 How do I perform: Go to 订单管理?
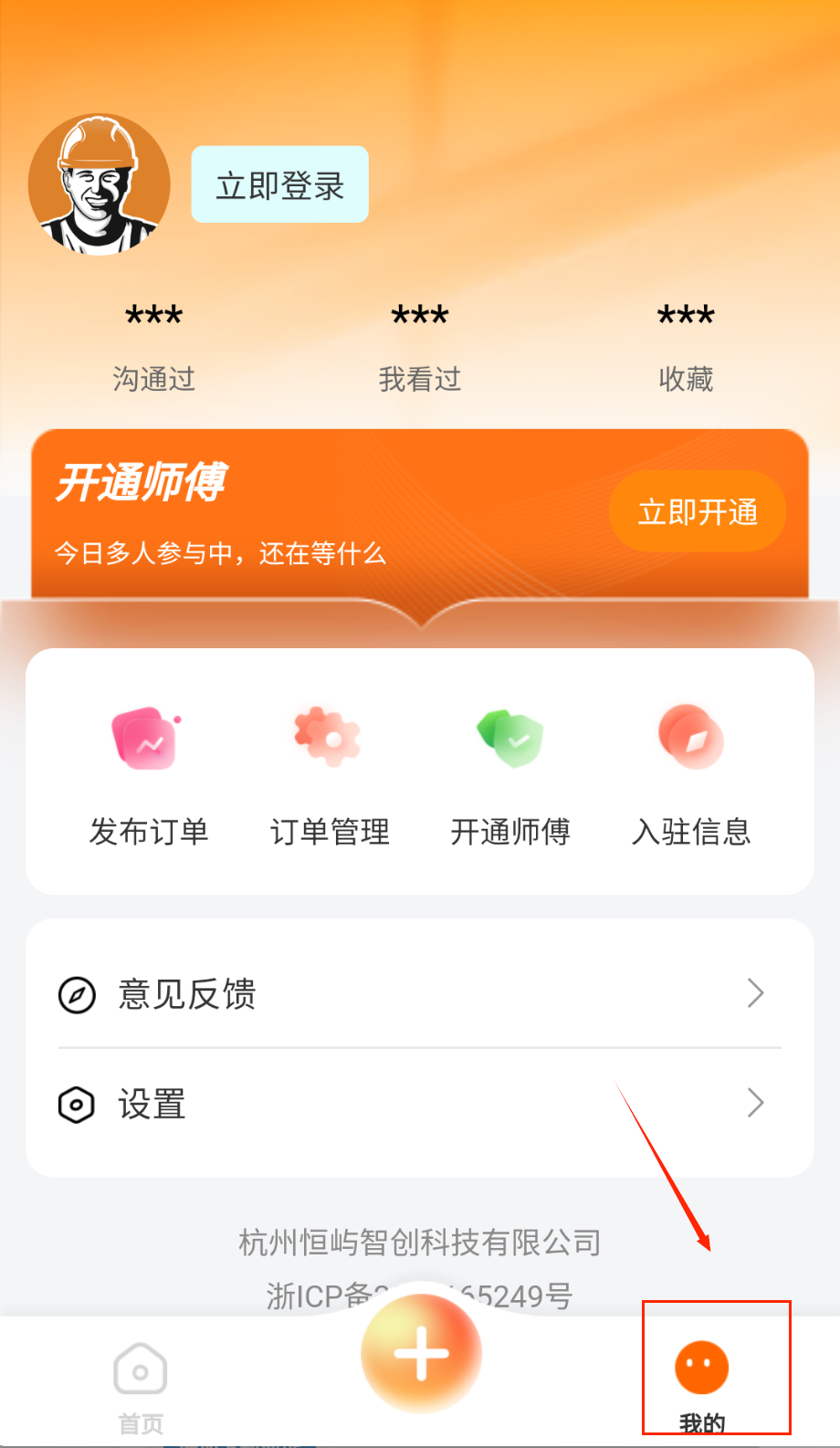330,776
